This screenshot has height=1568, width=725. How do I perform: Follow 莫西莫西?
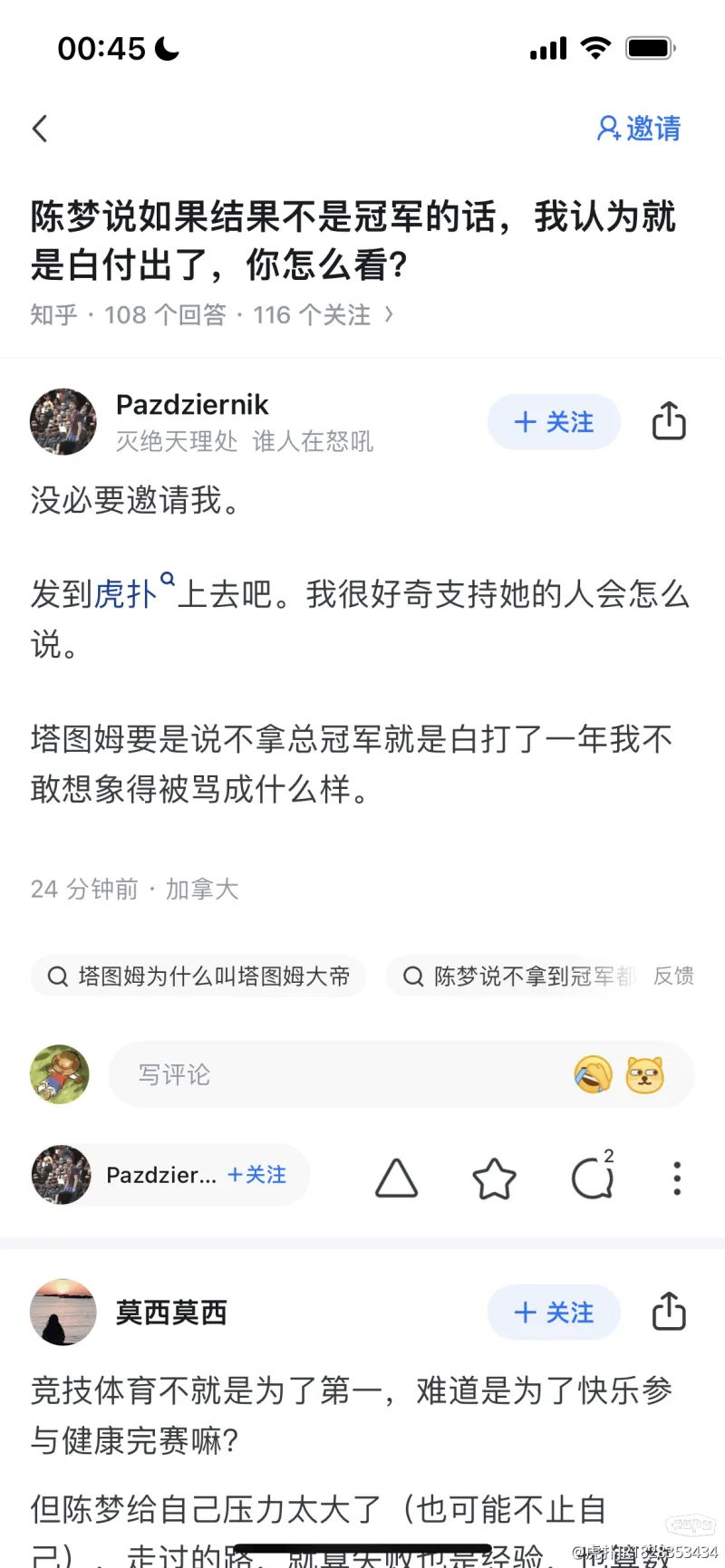tap(554, 1312)
